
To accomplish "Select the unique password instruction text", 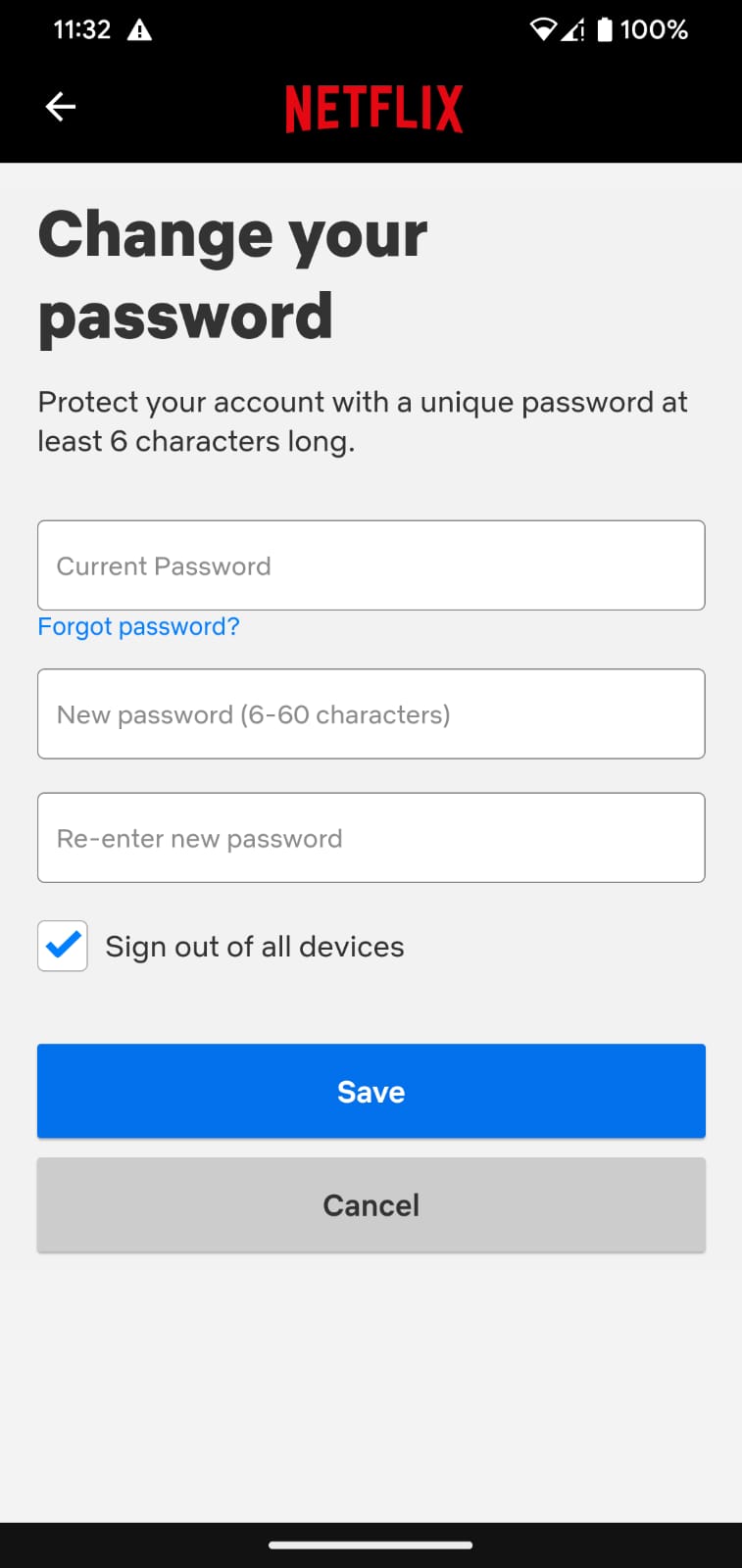I will pos(363,421).
